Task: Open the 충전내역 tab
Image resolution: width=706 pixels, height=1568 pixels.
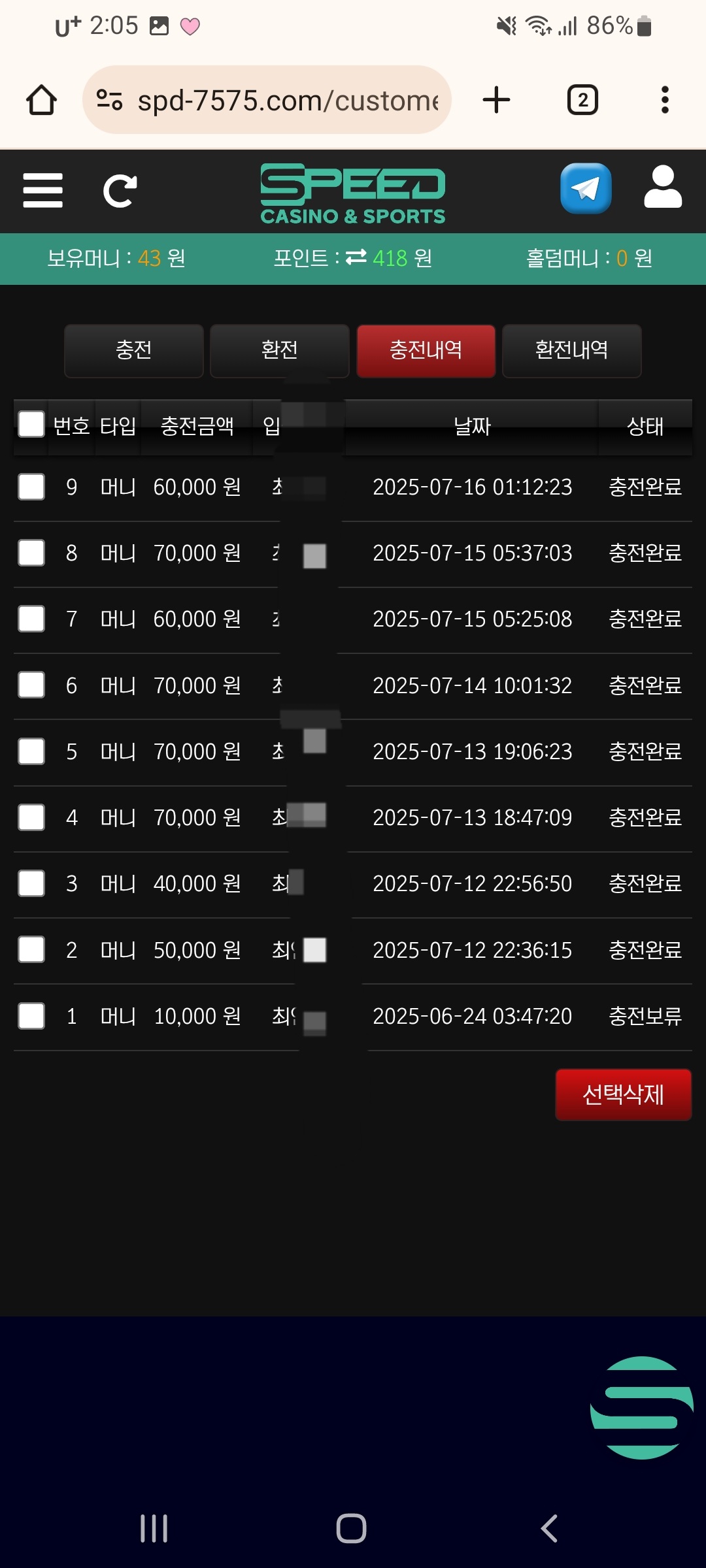Action: (x=426, y=351)
